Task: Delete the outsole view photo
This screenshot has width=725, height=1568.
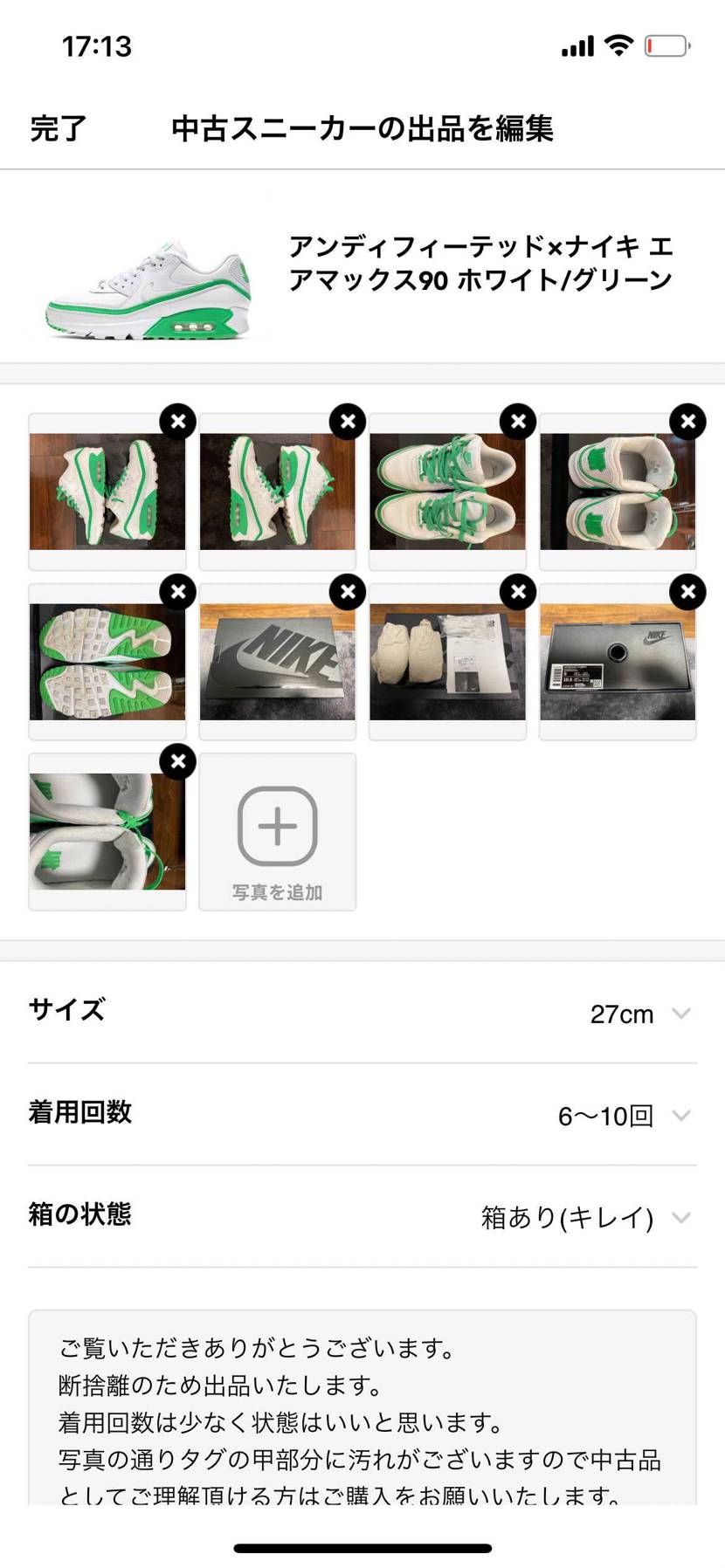Action: point(179,591)
